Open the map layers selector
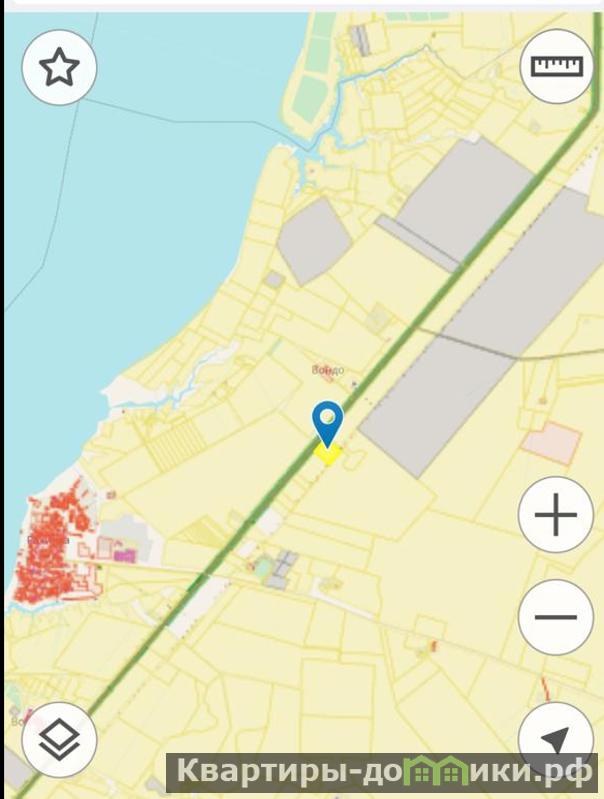Viewport: 604px width, 799px height. [x=59, y=741]
